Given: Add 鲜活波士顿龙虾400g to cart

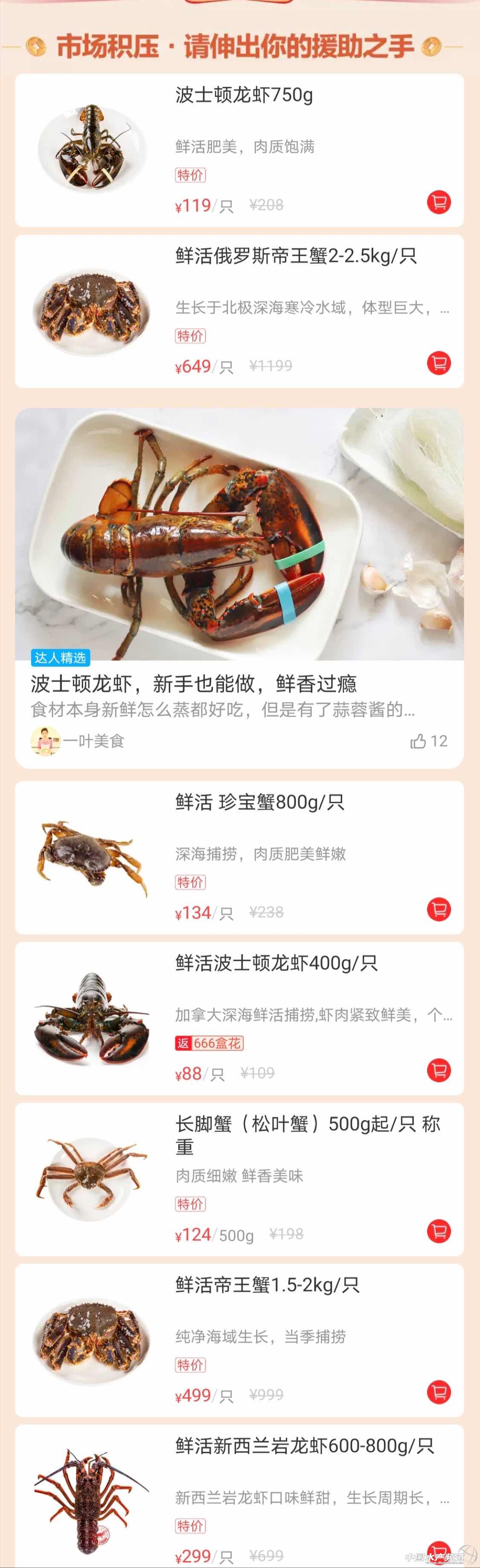Looking at the screenshot, I should click(438, 1070).
